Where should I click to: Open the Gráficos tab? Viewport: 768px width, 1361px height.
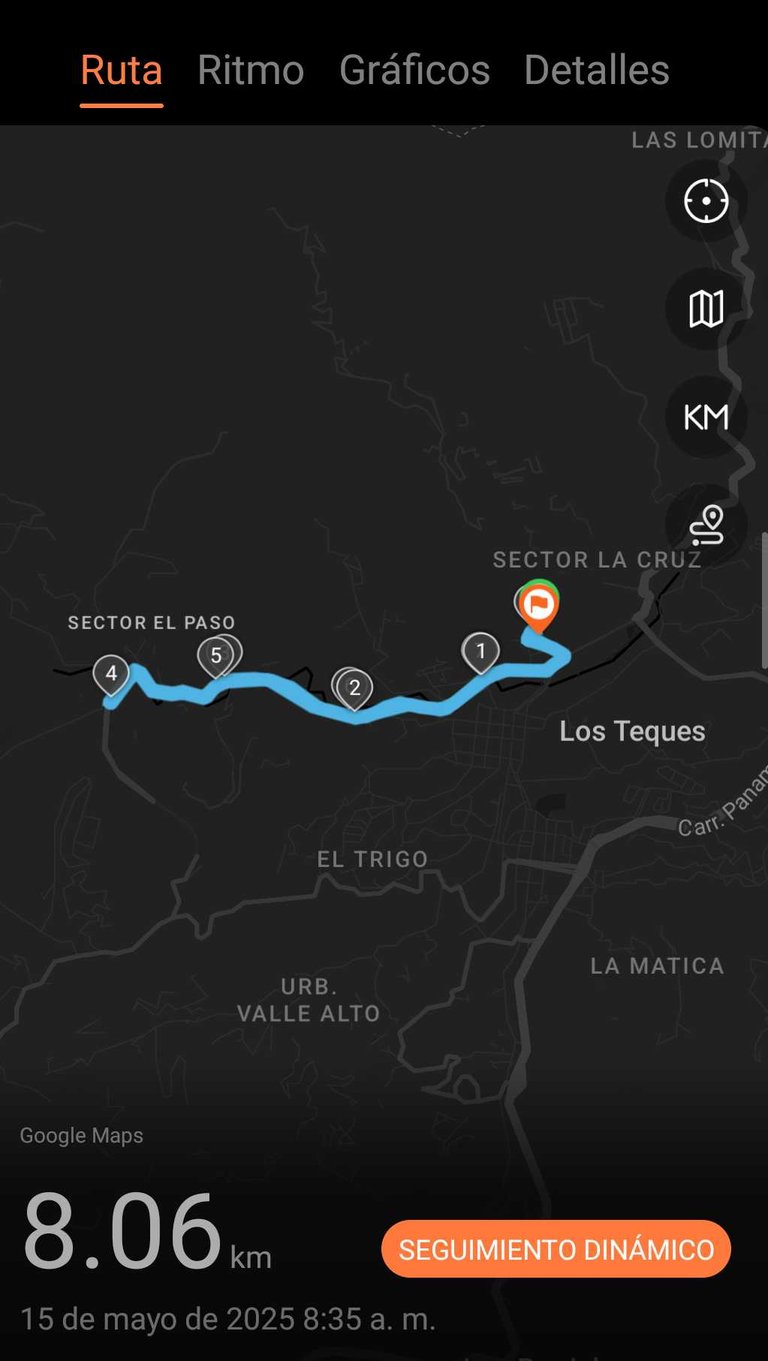[x=414, y=70]
